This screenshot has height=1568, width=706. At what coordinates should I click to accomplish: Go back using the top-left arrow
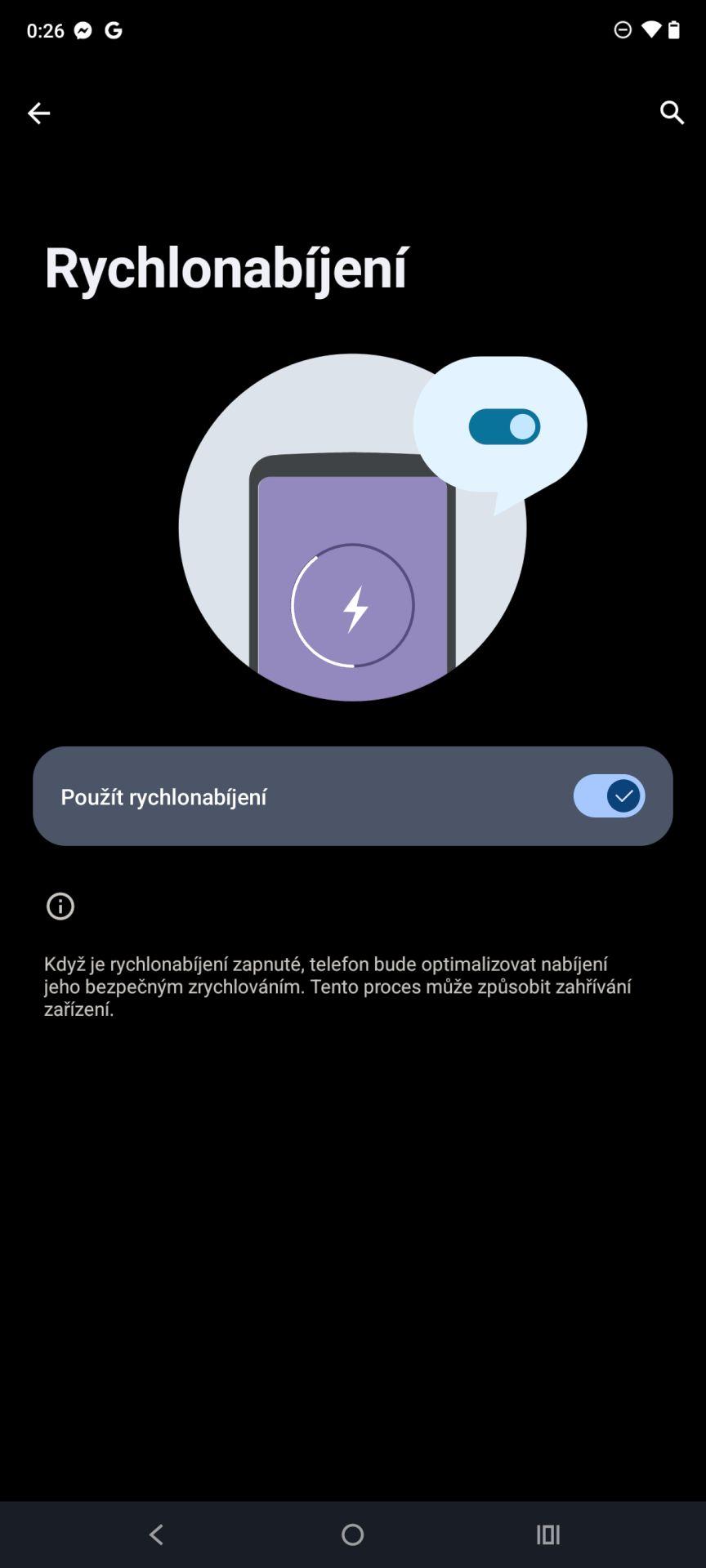click(x=38, y=113)
